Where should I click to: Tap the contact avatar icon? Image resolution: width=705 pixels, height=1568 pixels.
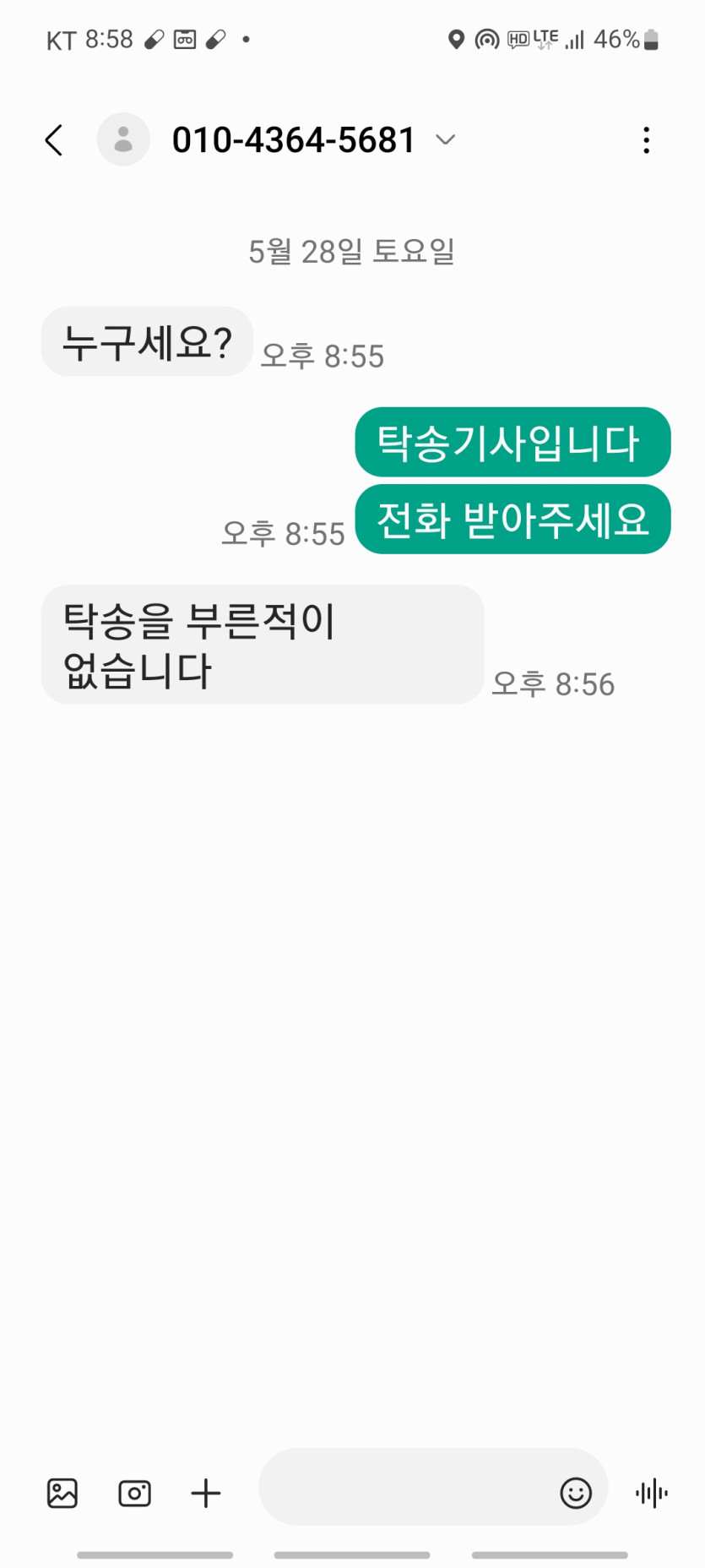(x=123, y=139)
